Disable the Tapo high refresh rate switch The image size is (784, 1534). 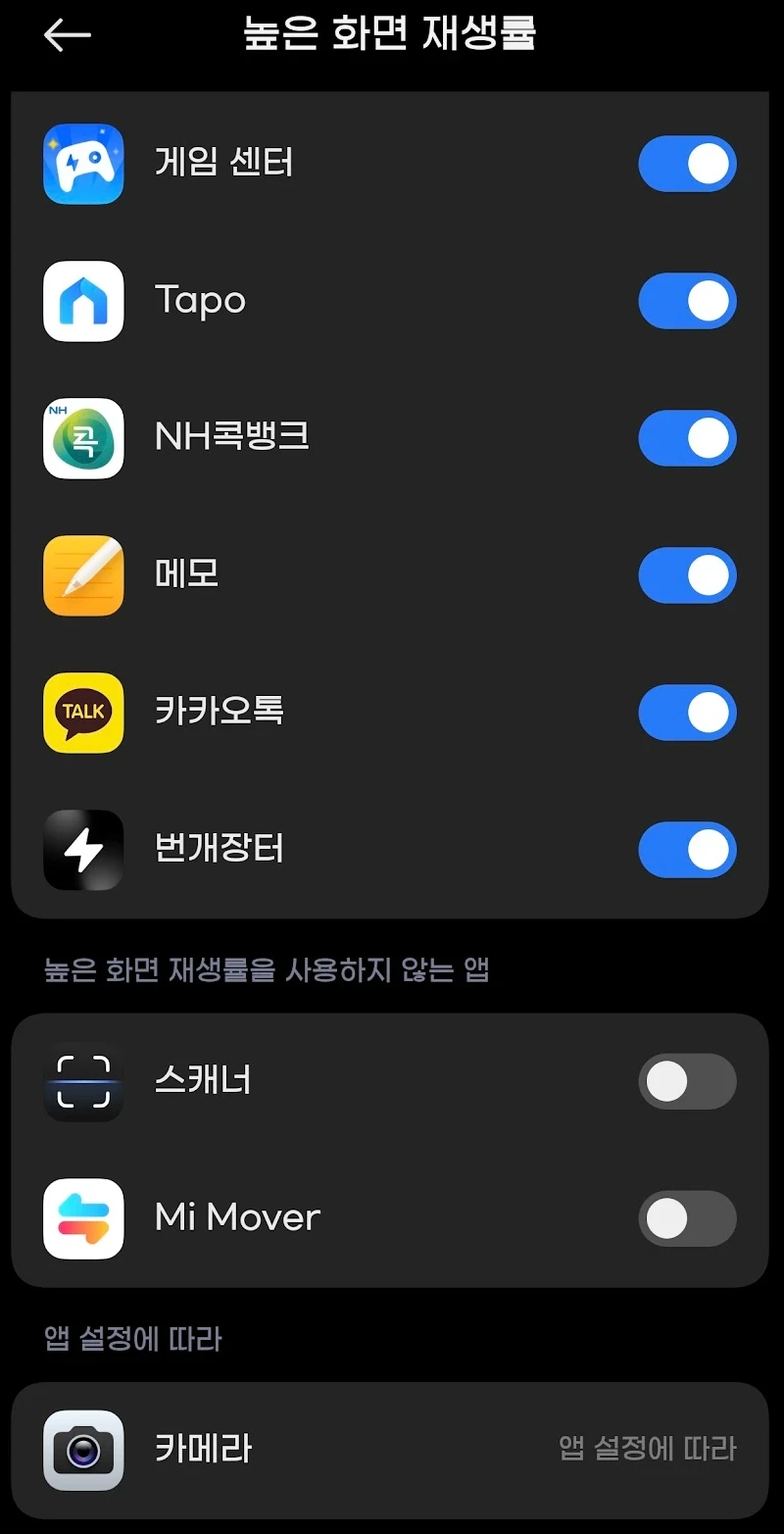pos(687,301)
